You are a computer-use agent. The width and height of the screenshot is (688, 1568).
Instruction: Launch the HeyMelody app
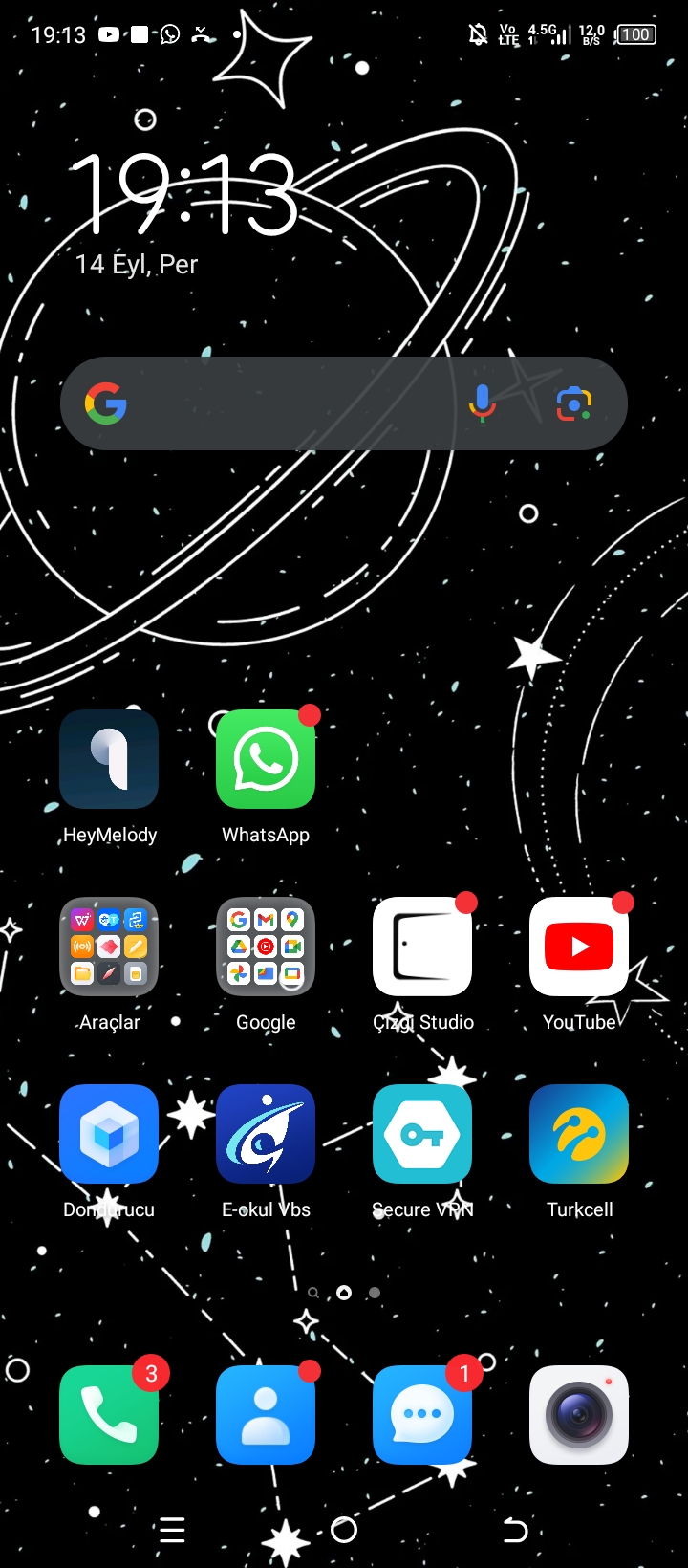coord(109,759)
